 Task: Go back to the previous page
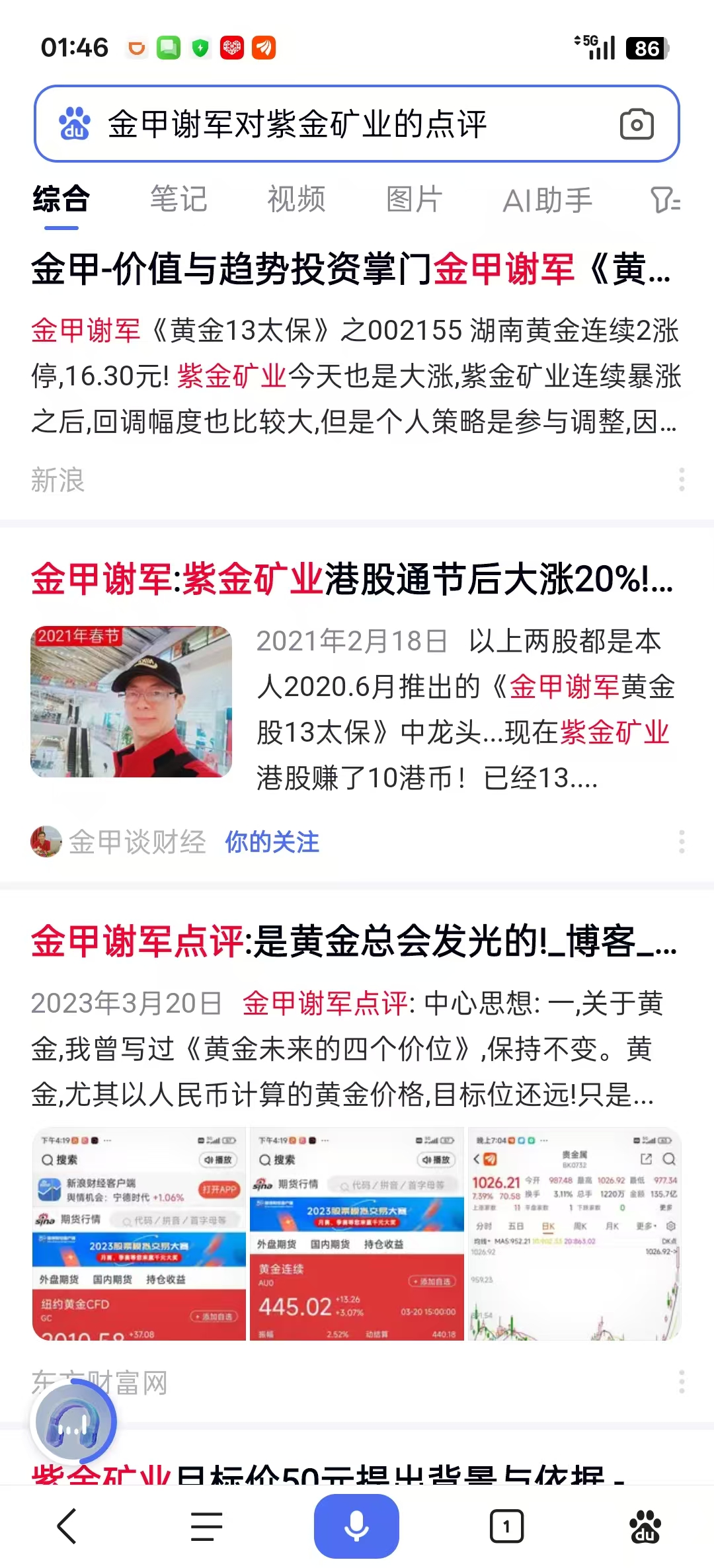point(67,1526)
